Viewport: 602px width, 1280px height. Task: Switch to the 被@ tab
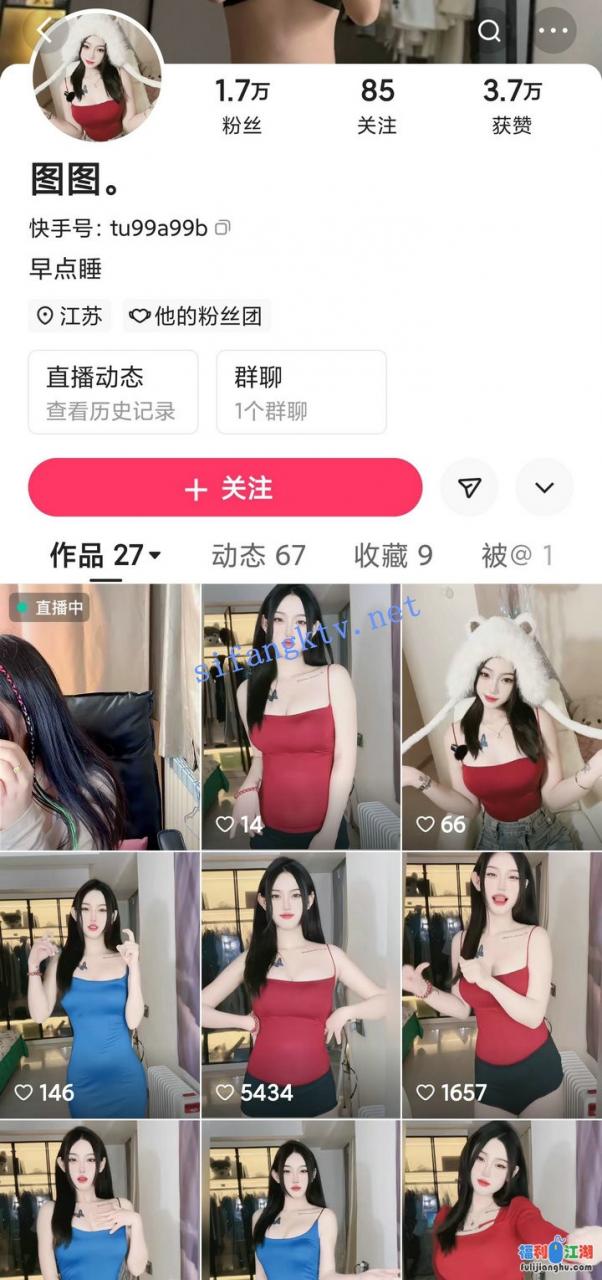coord(517,556)
